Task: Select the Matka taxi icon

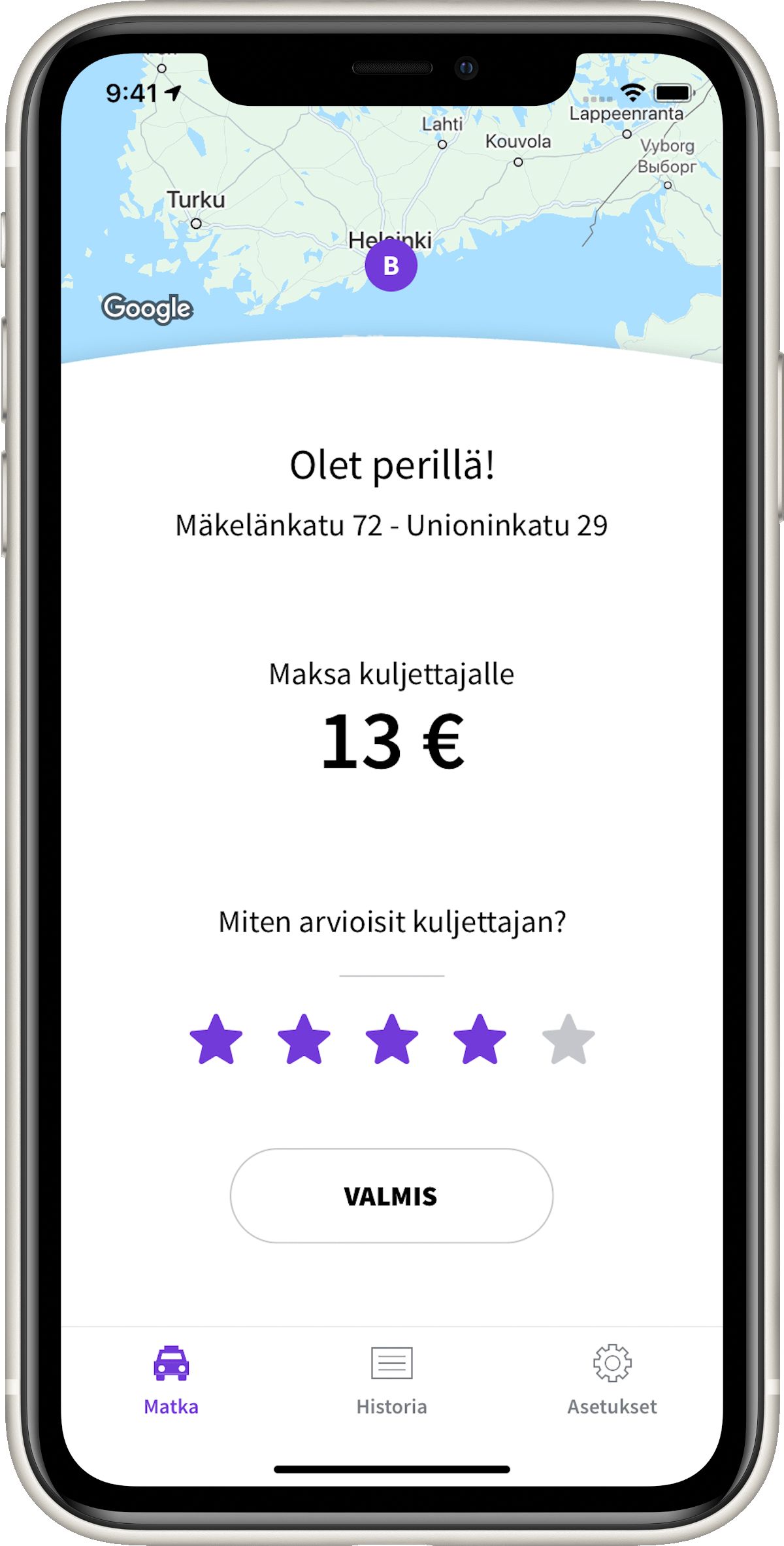Action: 170,1362
